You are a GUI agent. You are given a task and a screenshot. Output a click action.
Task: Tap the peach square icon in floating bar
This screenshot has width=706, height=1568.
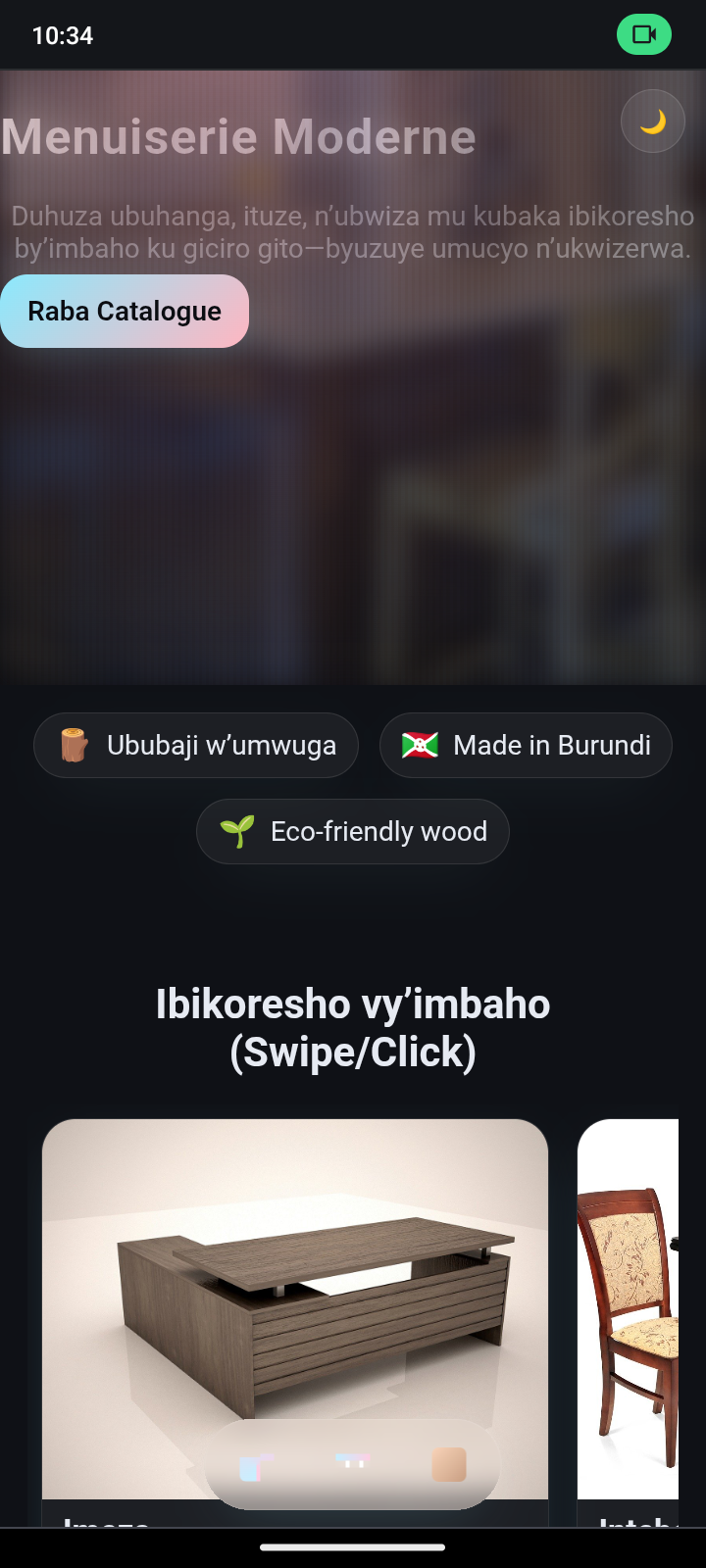point(449,1465)
